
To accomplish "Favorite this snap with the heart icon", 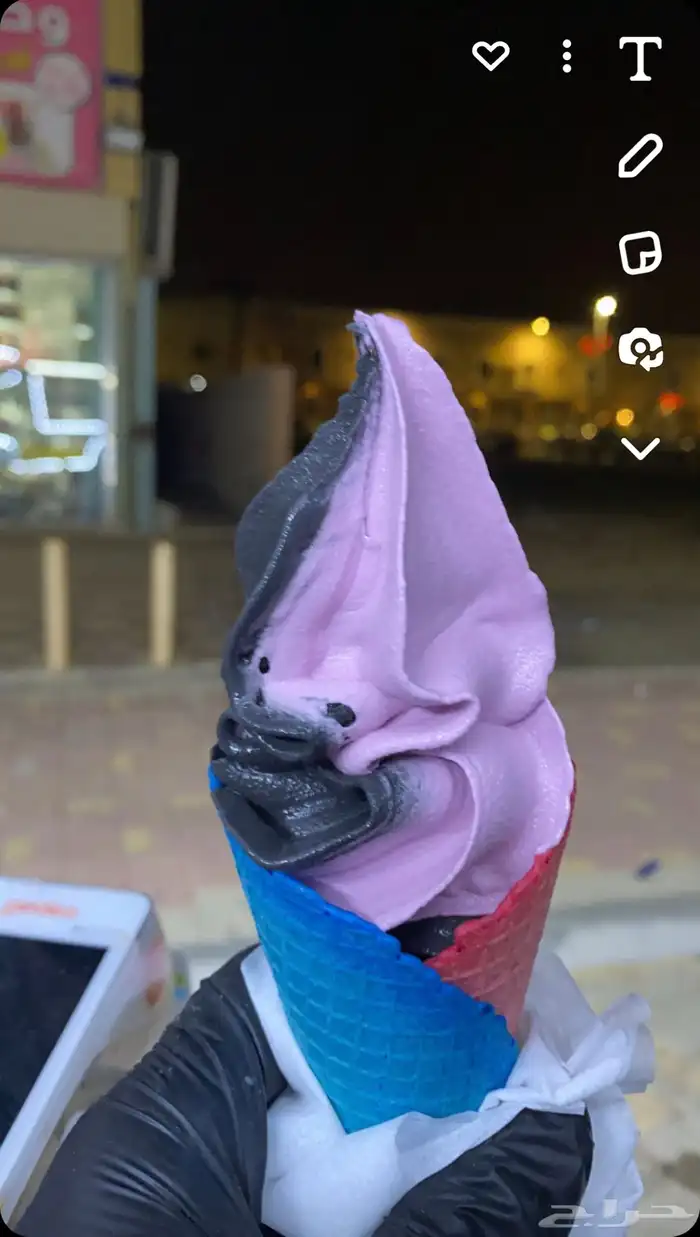I will tap(490, 56).
